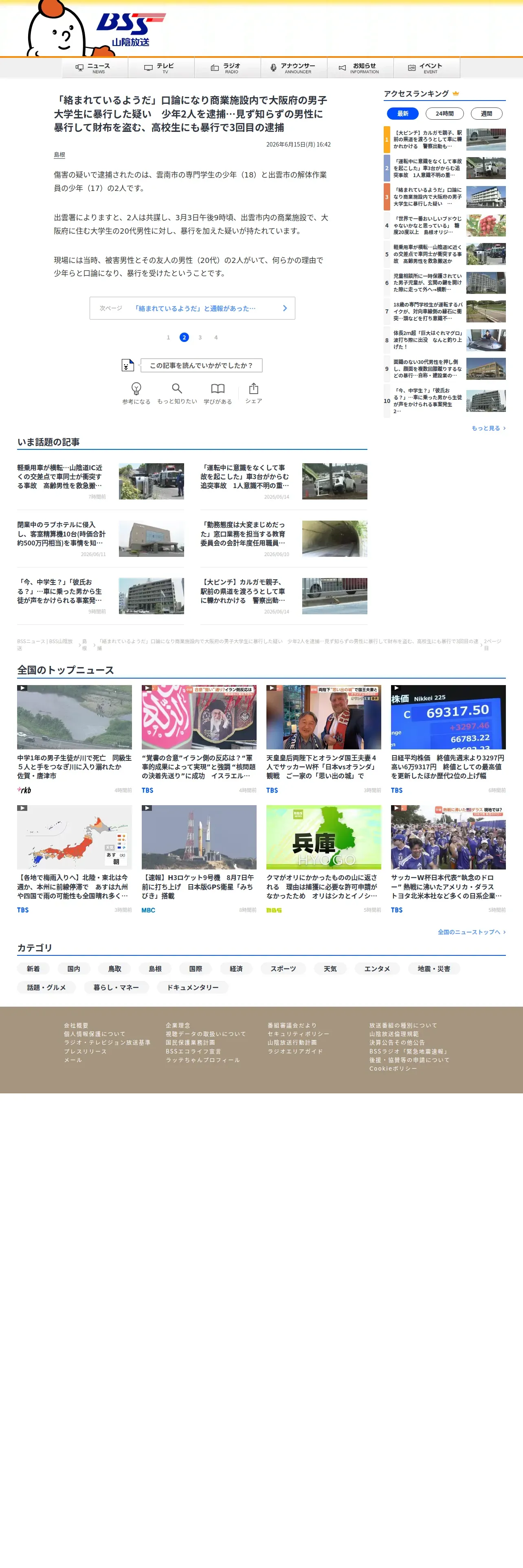523x1568 pixels.
Task: Switch ranking to 週間
Action: (486, 113)
